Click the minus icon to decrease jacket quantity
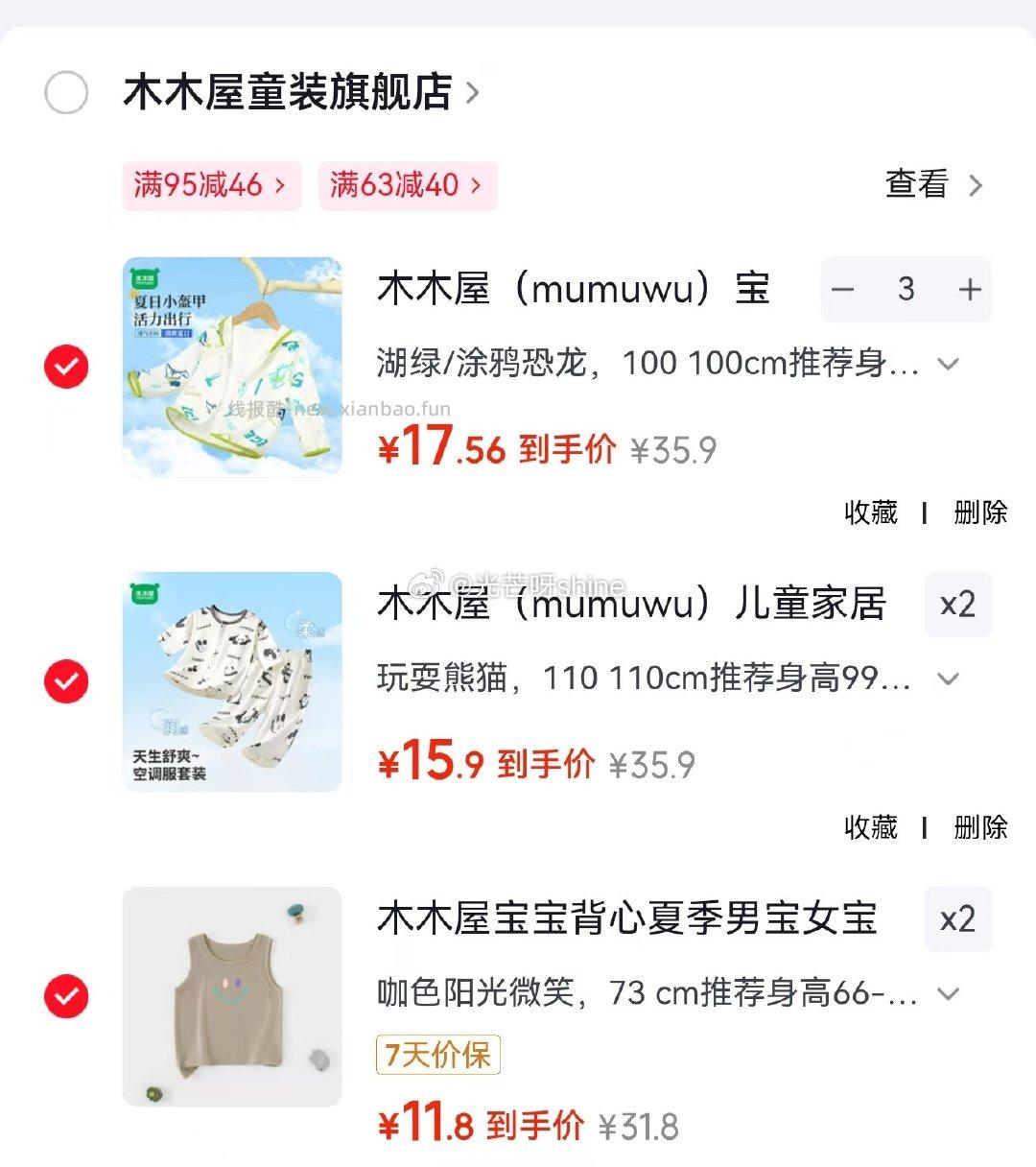Image resolution: width=1036 pixels, height=1167 pixels. point(843,290)
